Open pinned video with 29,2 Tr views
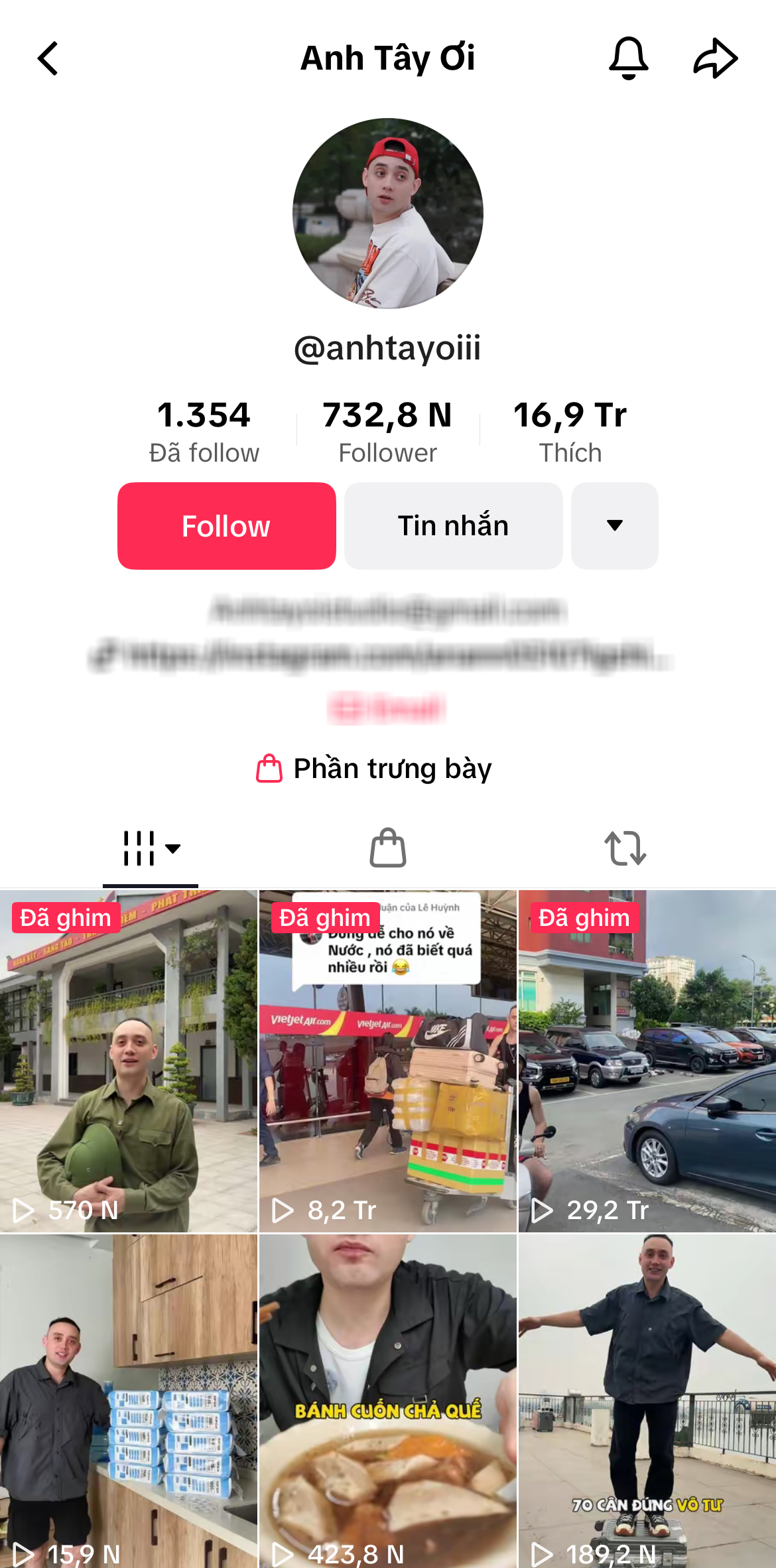776x1568 pixels. [x=647, y=1061]
